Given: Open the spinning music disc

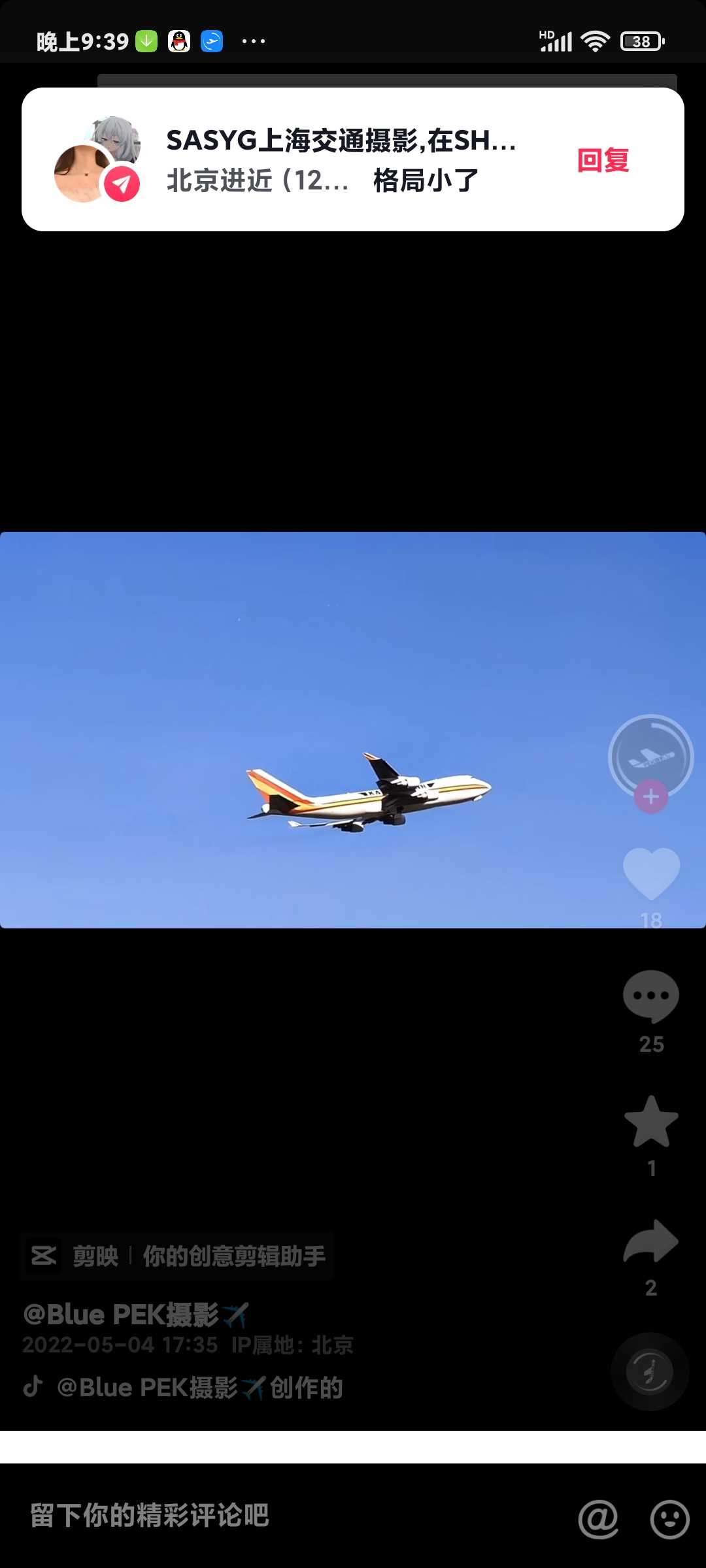Looking at the screenshot, I should pyautogui.click(x=650, y=1371).
